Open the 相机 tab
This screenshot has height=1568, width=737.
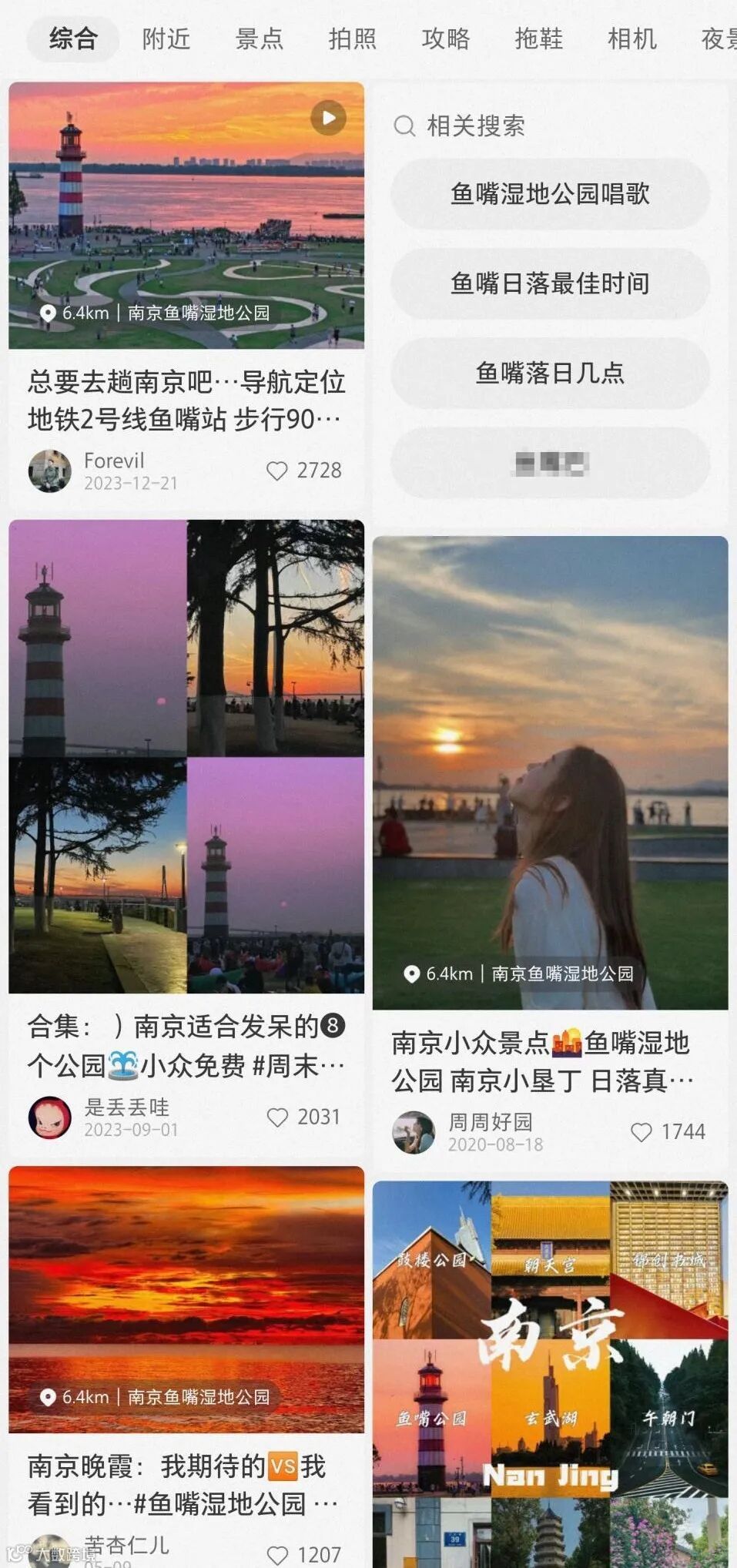pyautogui.click(x=632, y=39)
